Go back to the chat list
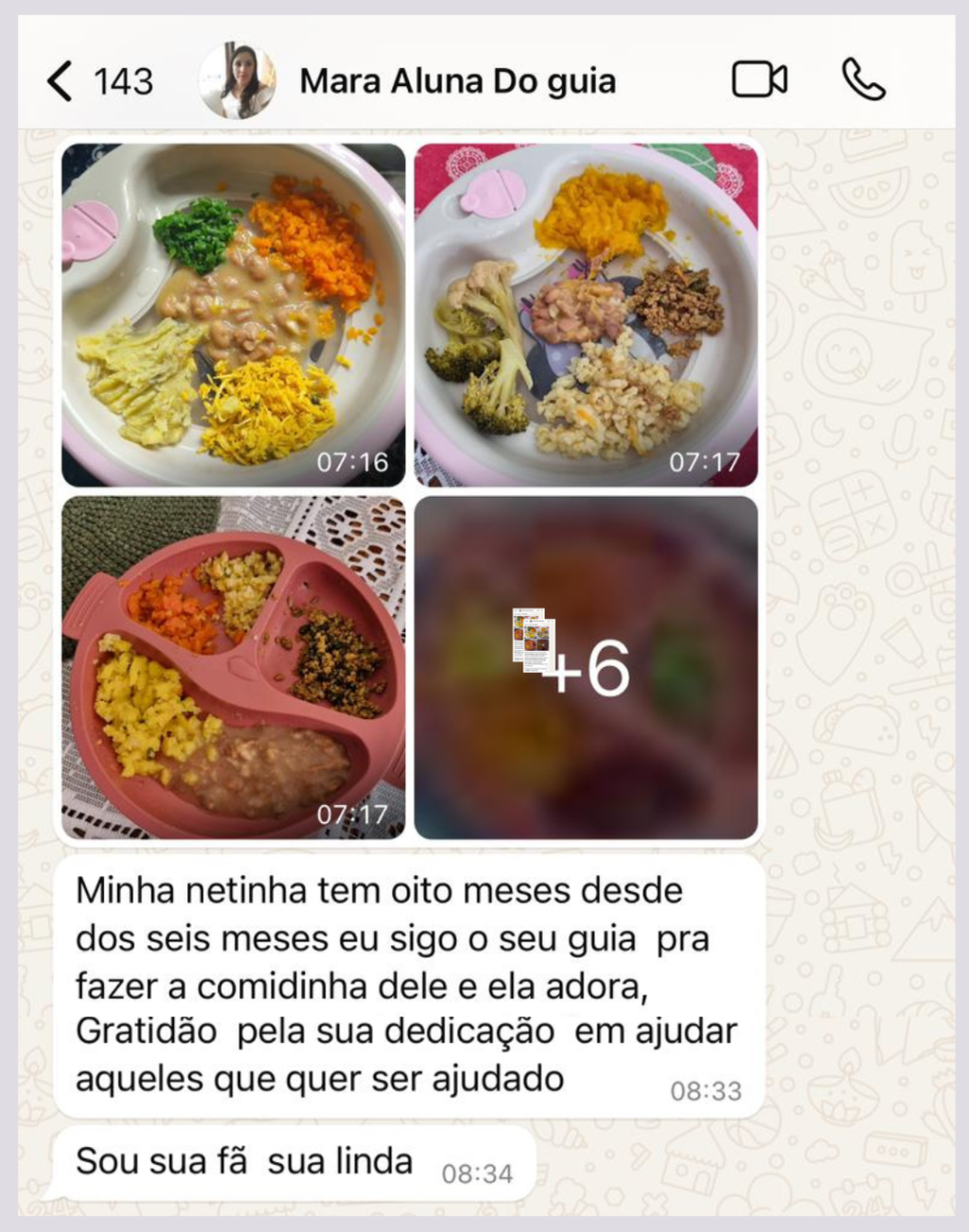969x1232 pixels. 61,81
